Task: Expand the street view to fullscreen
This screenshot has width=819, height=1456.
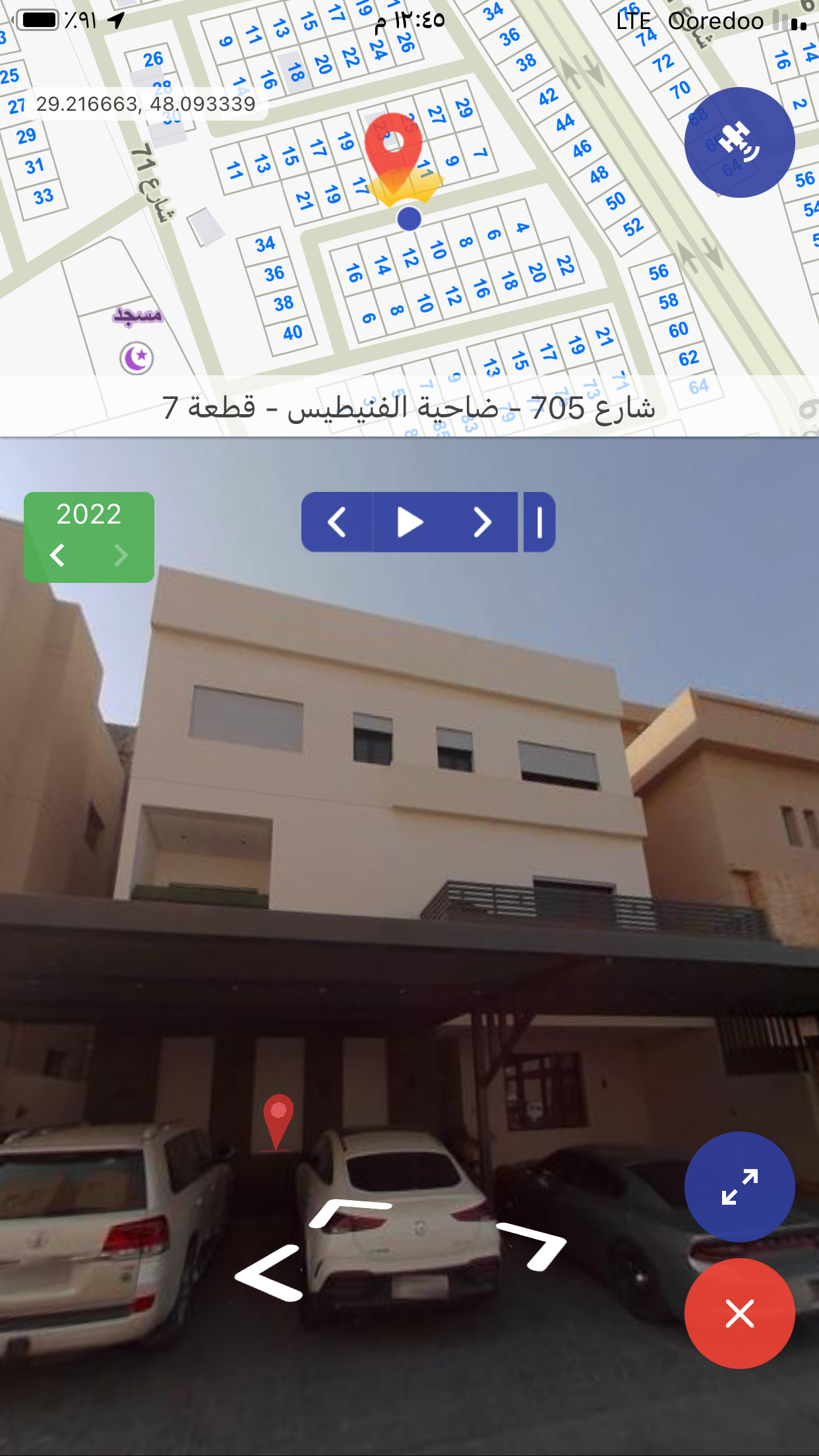Action: click(x=739, y=1186)
